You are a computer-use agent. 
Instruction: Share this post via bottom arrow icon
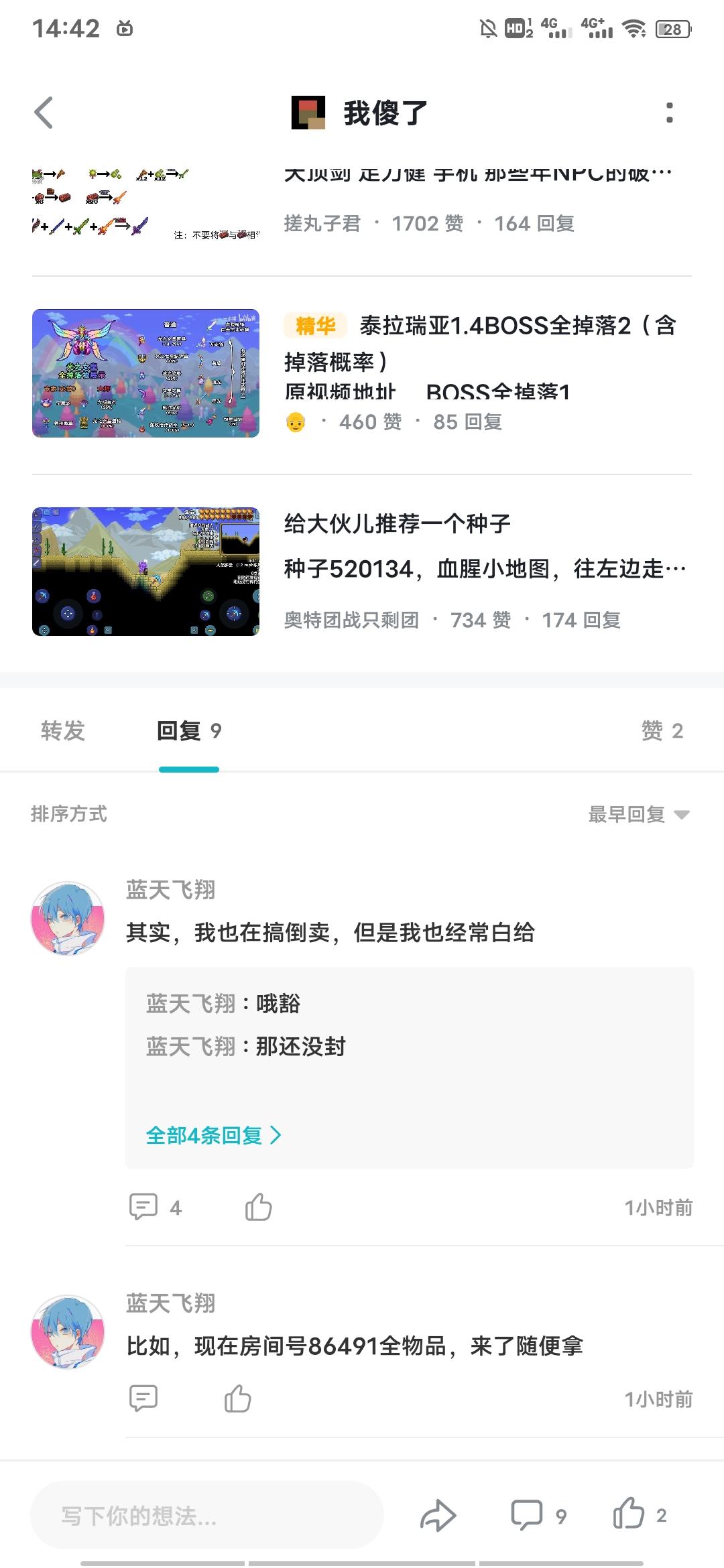coord(438,1515)
